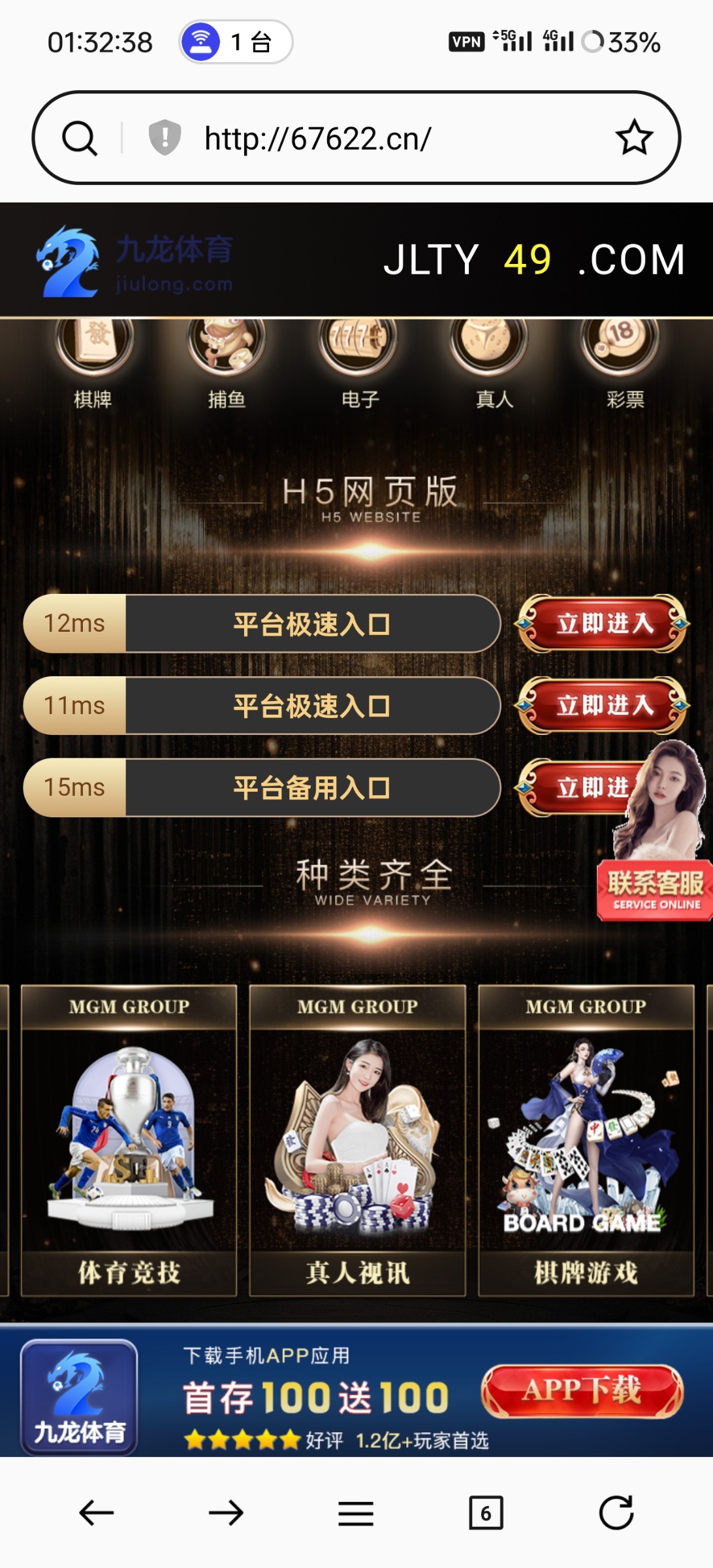The image size is (713, 1568).
Task: Tap 立即进入 for the 11ms entrance
Action: (x=602, y=706)
